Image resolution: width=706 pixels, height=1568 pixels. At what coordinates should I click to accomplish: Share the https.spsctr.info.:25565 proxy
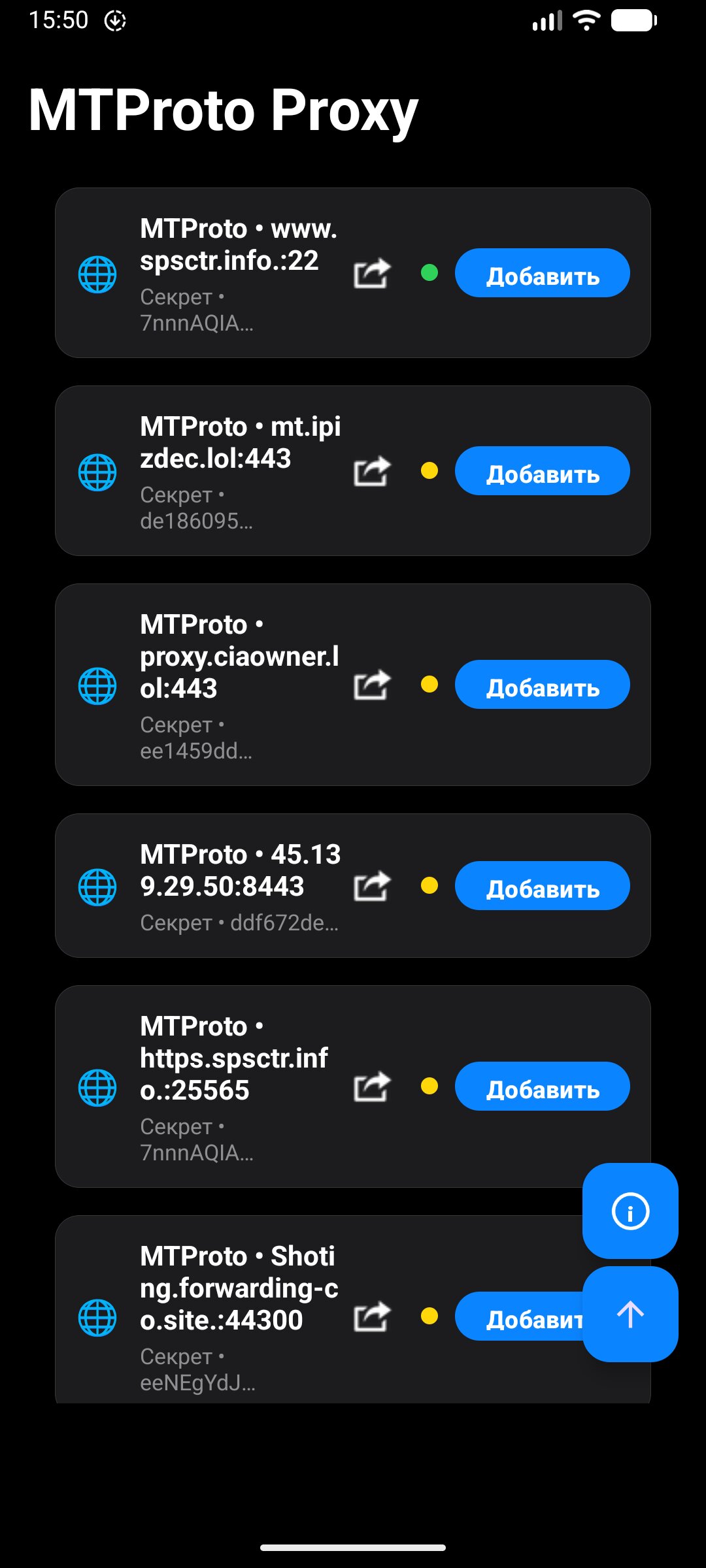click(372, 1086)
